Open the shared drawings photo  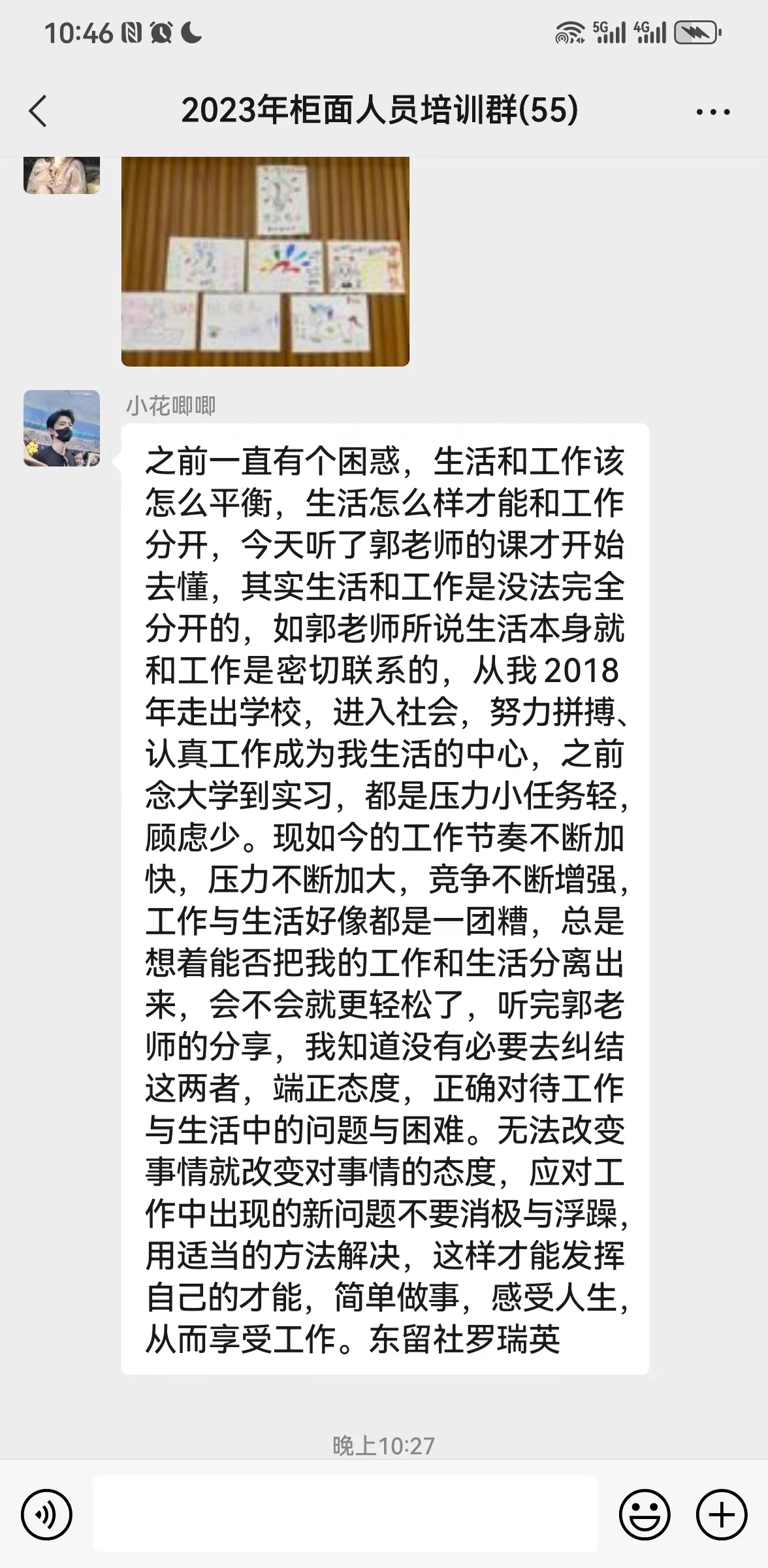click(265, 261)
